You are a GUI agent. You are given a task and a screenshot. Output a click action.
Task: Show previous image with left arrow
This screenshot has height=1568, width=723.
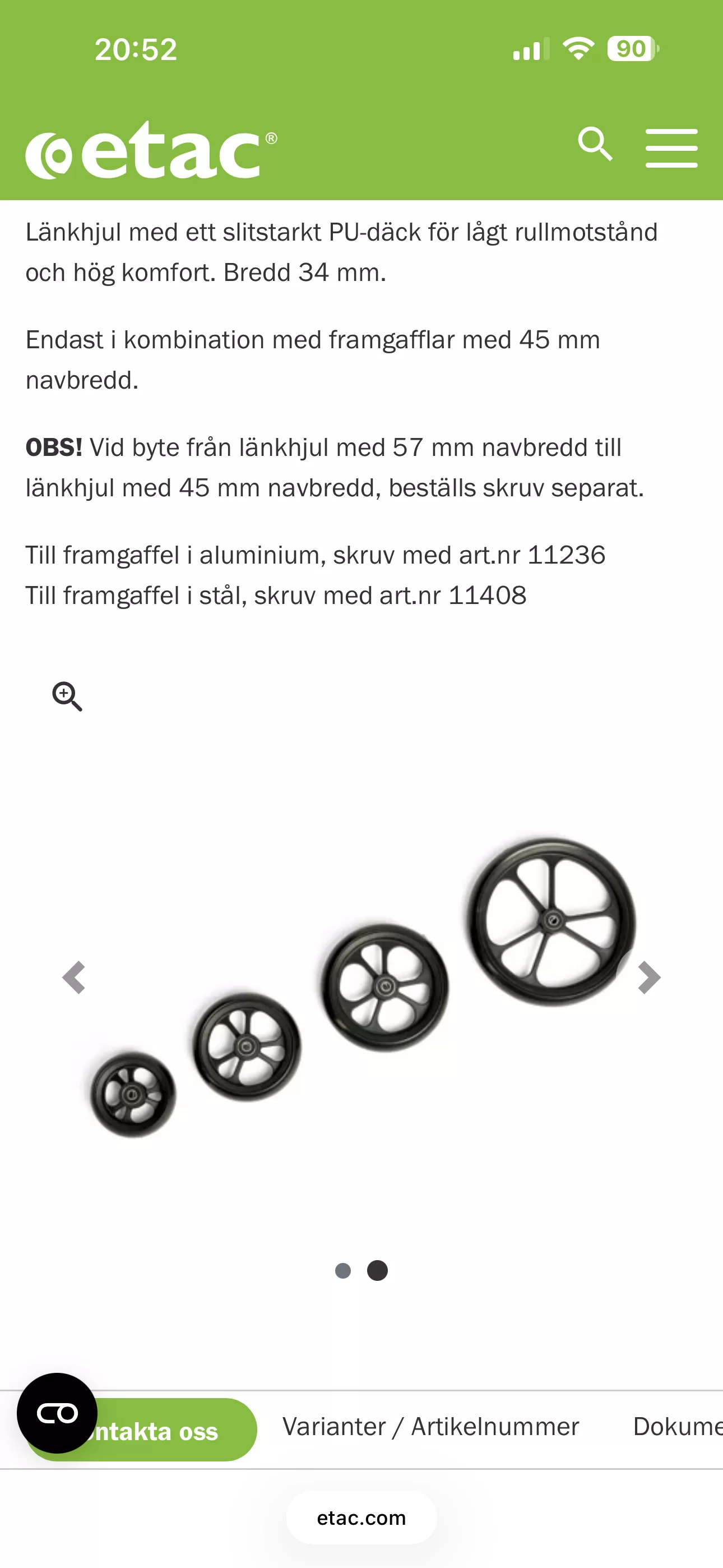pos(73,977)
